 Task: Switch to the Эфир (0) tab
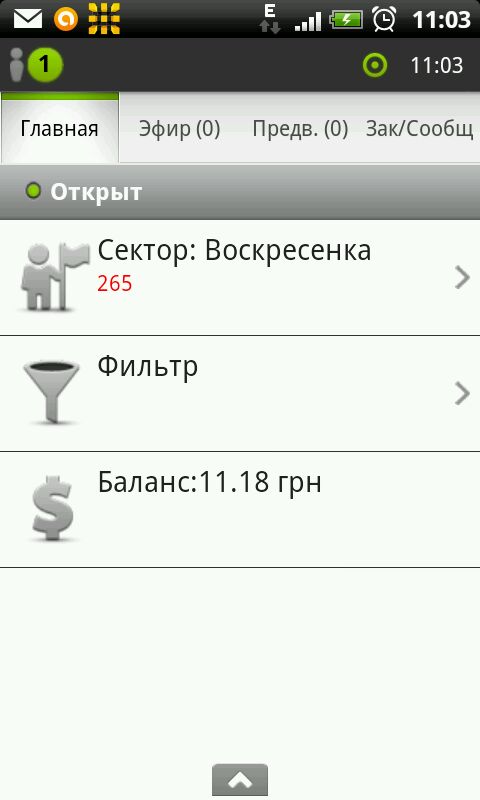[180, 128]
